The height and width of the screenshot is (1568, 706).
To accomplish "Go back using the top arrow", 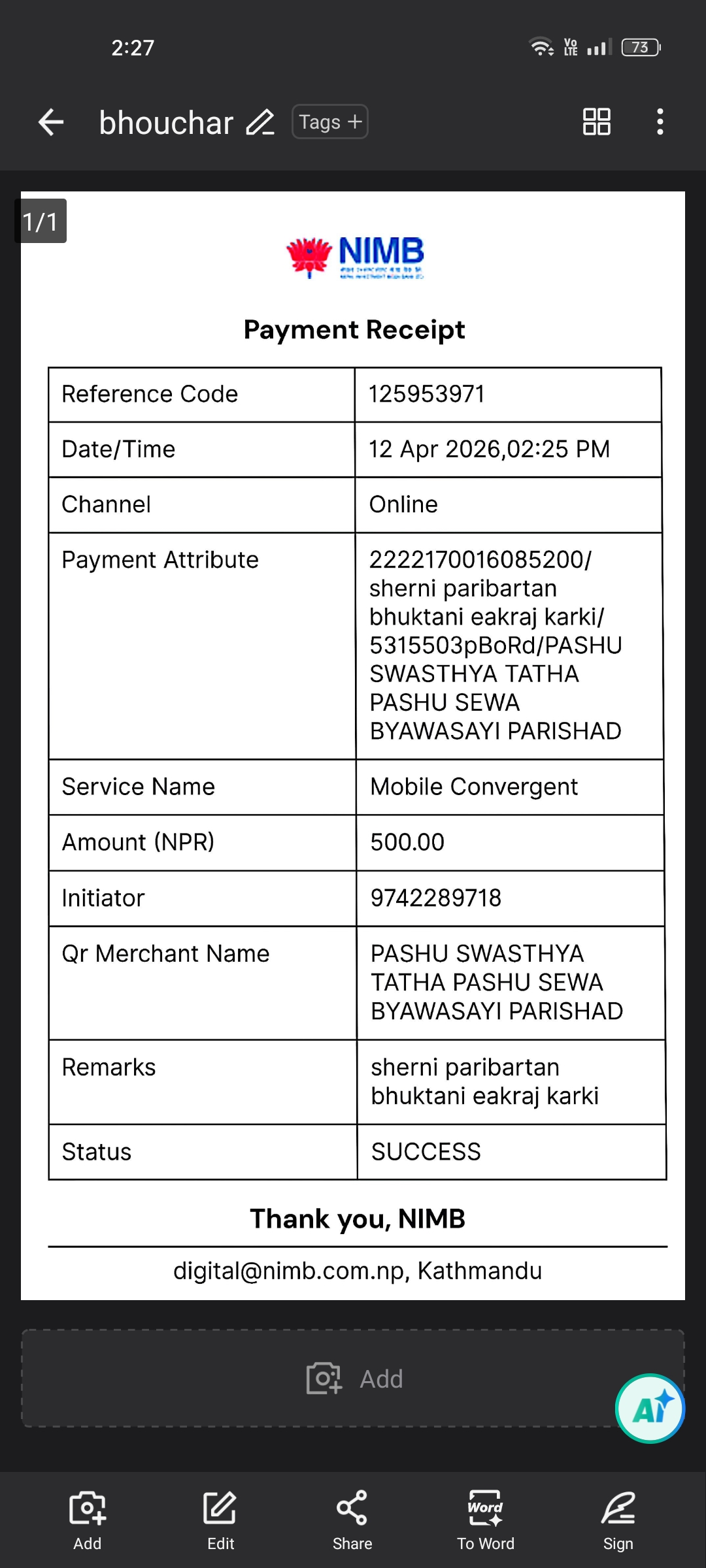I will pyautogui.click(x=51, y=122).
